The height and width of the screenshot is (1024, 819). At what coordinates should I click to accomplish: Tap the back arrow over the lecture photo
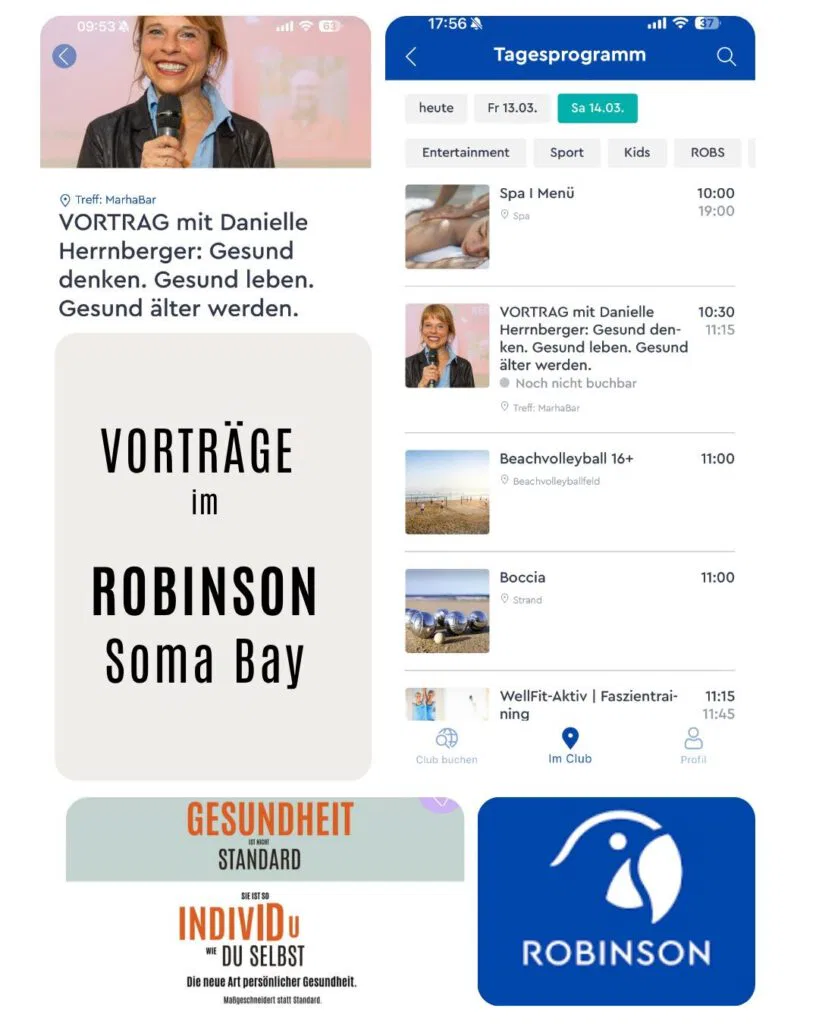pyautogui.click(x=63, y=55)
